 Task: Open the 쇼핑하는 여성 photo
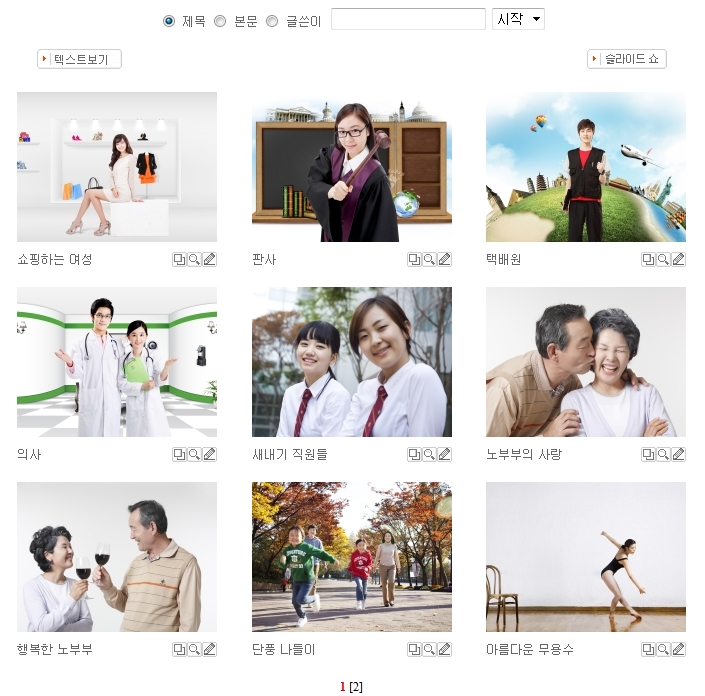click(117, 167)
